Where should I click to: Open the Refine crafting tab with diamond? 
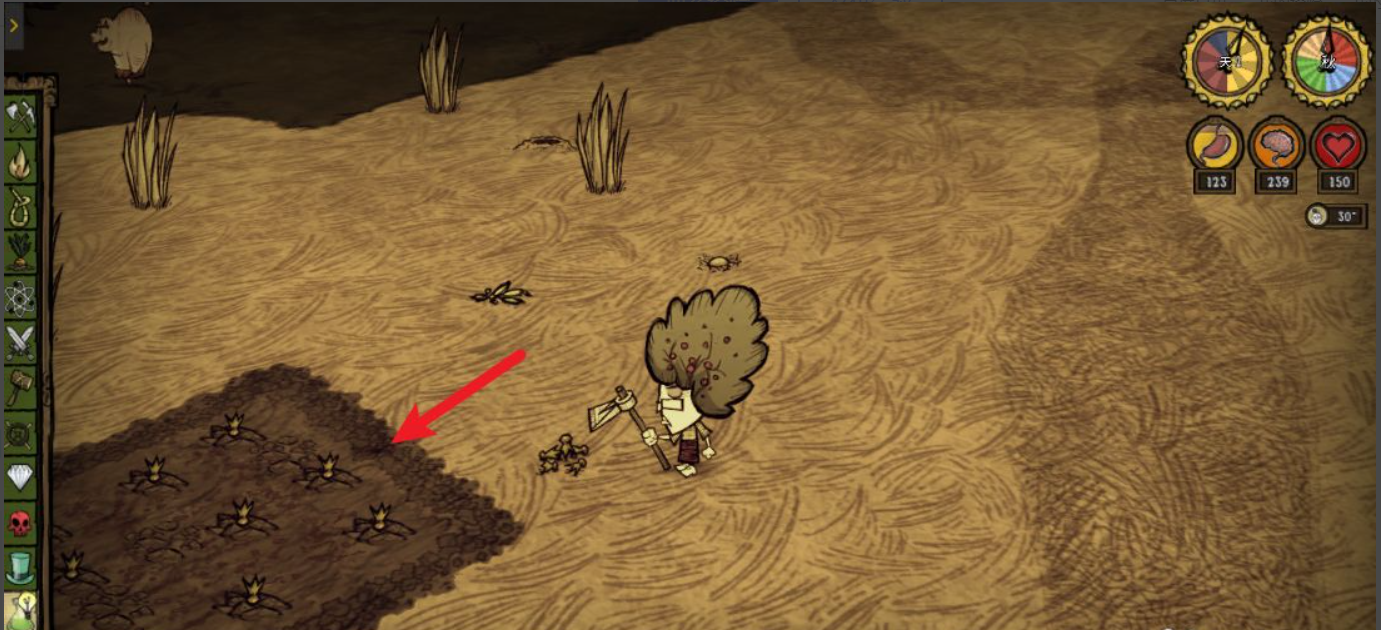click(20, 477)
